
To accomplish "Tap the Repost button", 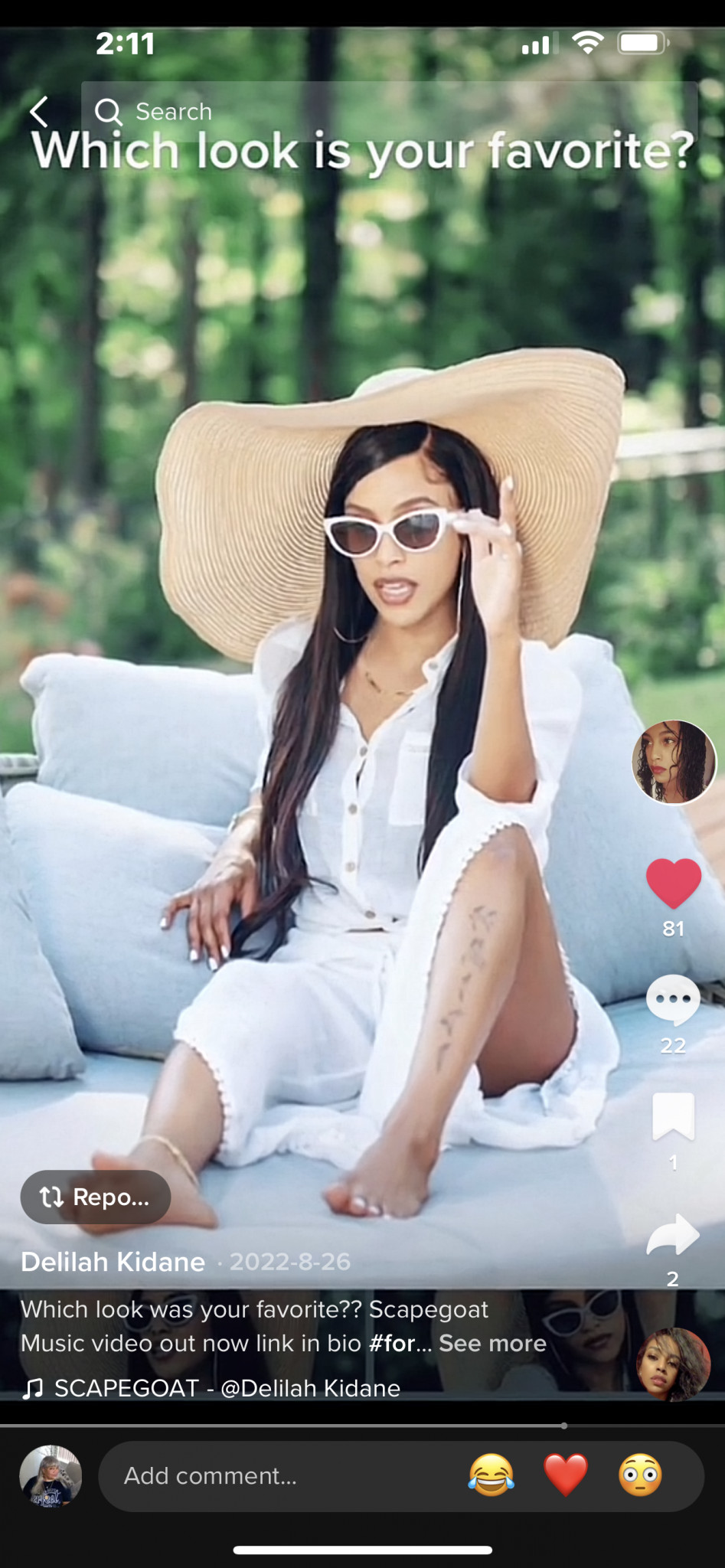I will [96, 1197].
